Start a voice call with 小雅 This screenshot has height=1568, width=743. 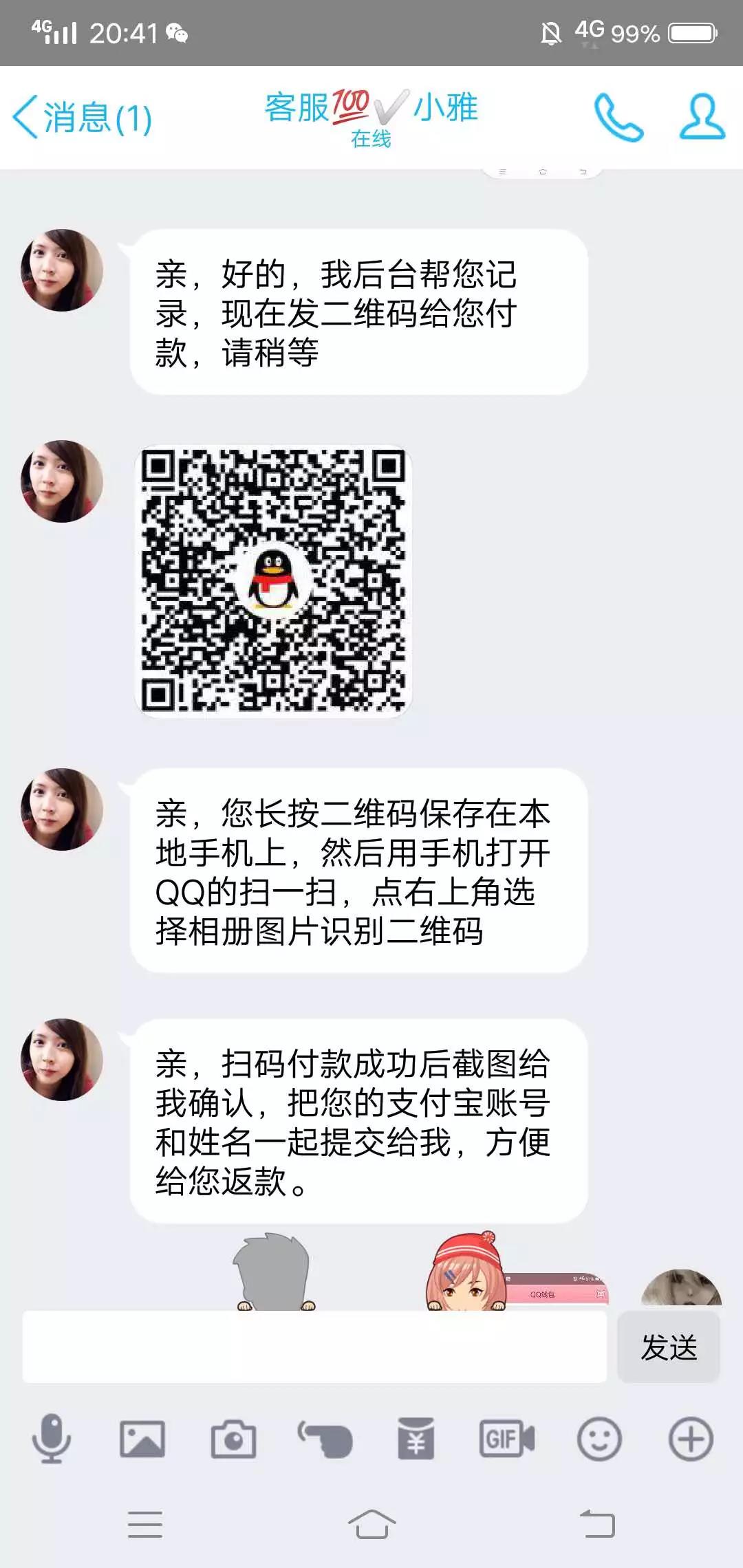tap(618, 118)
